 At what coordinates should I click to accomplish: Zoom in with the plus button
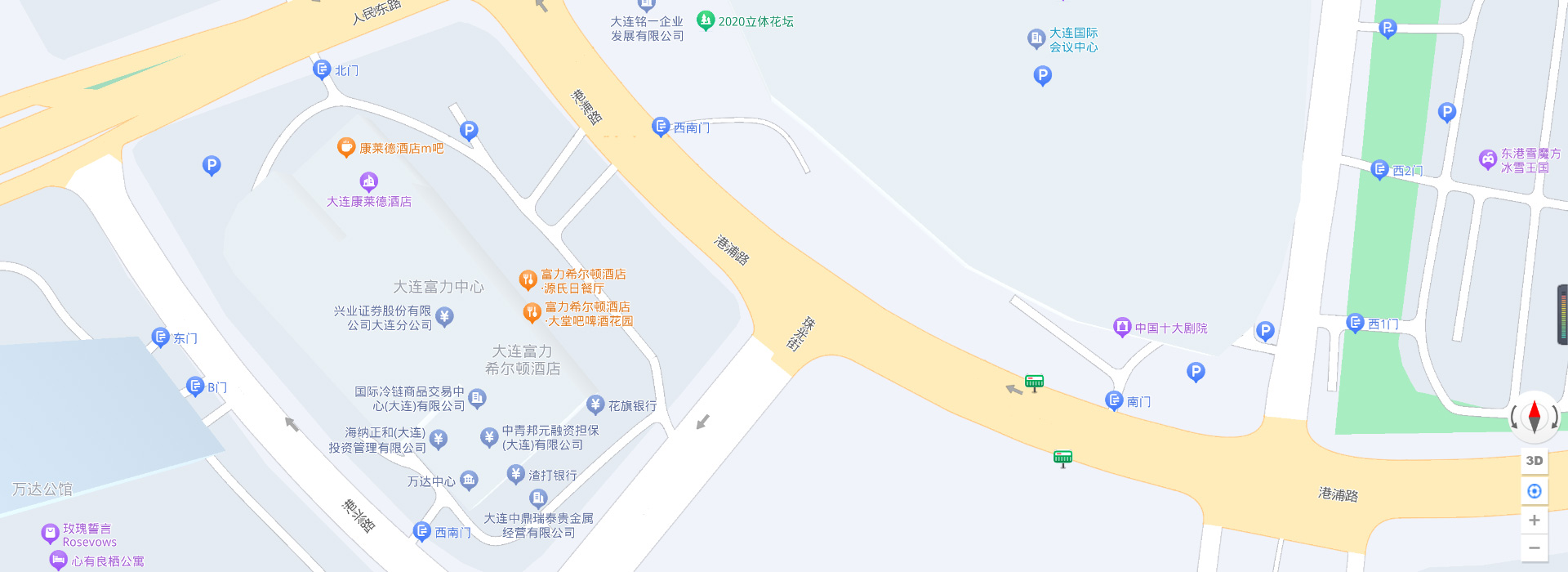1535,521
